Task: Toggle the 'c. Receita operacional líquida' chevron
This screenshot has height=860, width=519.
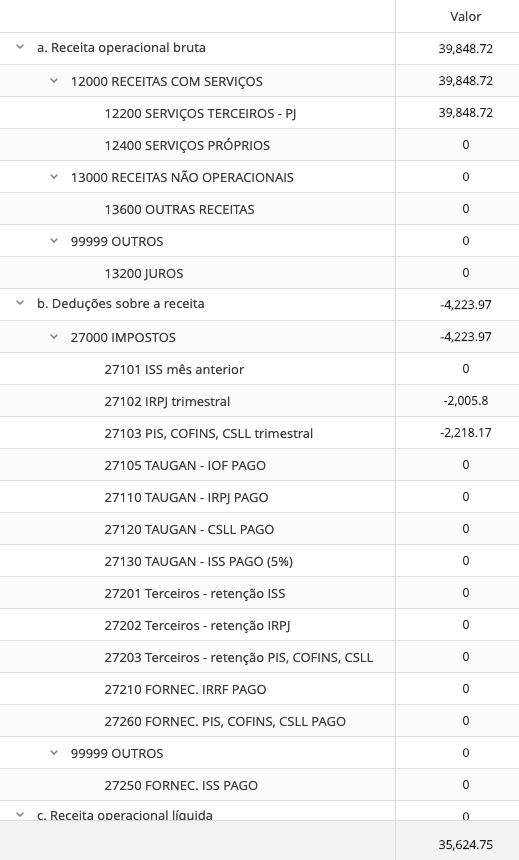Action: click(20, 814)
